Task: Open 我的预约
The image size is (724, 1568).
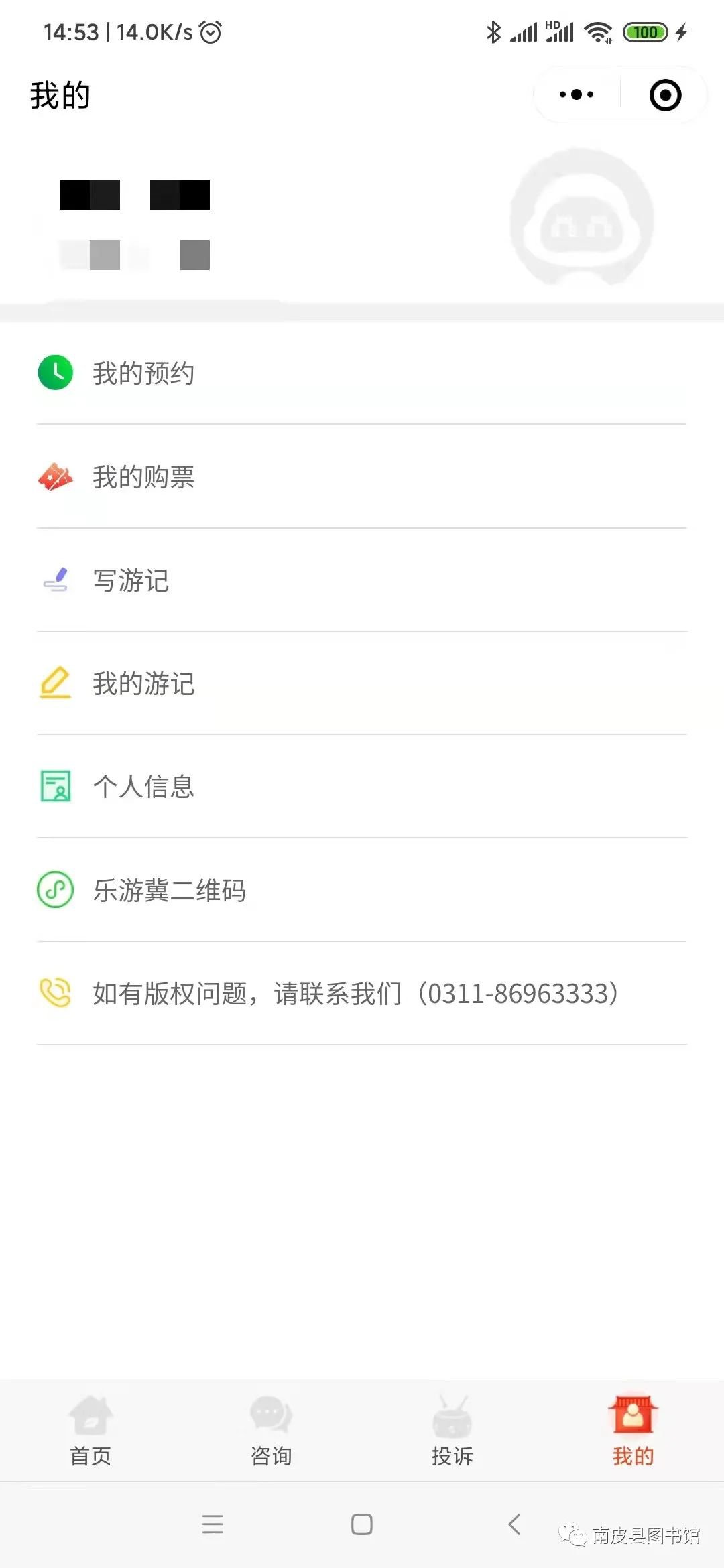Action: pyautogui.click(x=362, y=373)
